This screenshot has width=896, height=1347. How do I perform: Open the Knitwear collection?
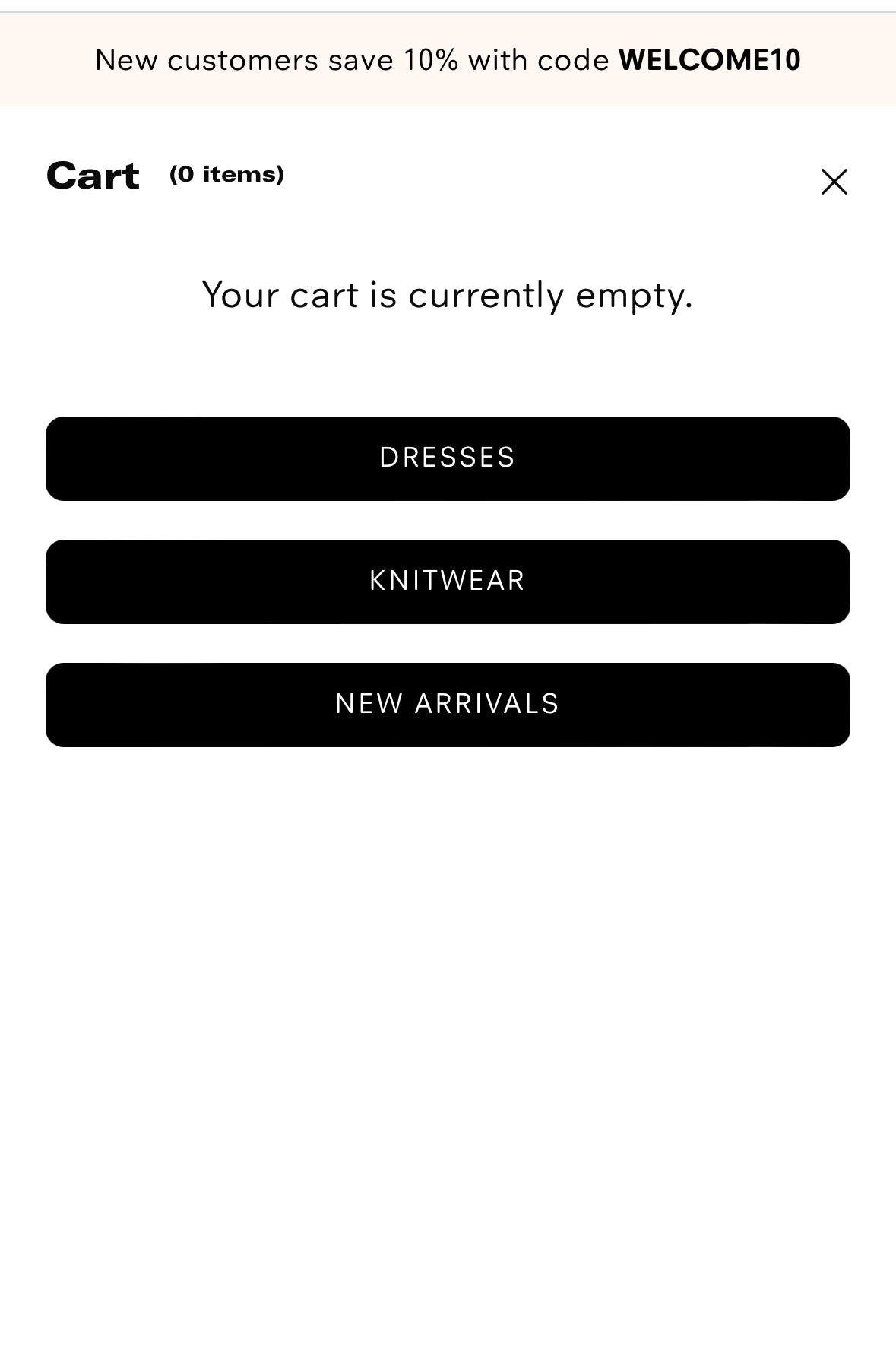tap(448, 582)
